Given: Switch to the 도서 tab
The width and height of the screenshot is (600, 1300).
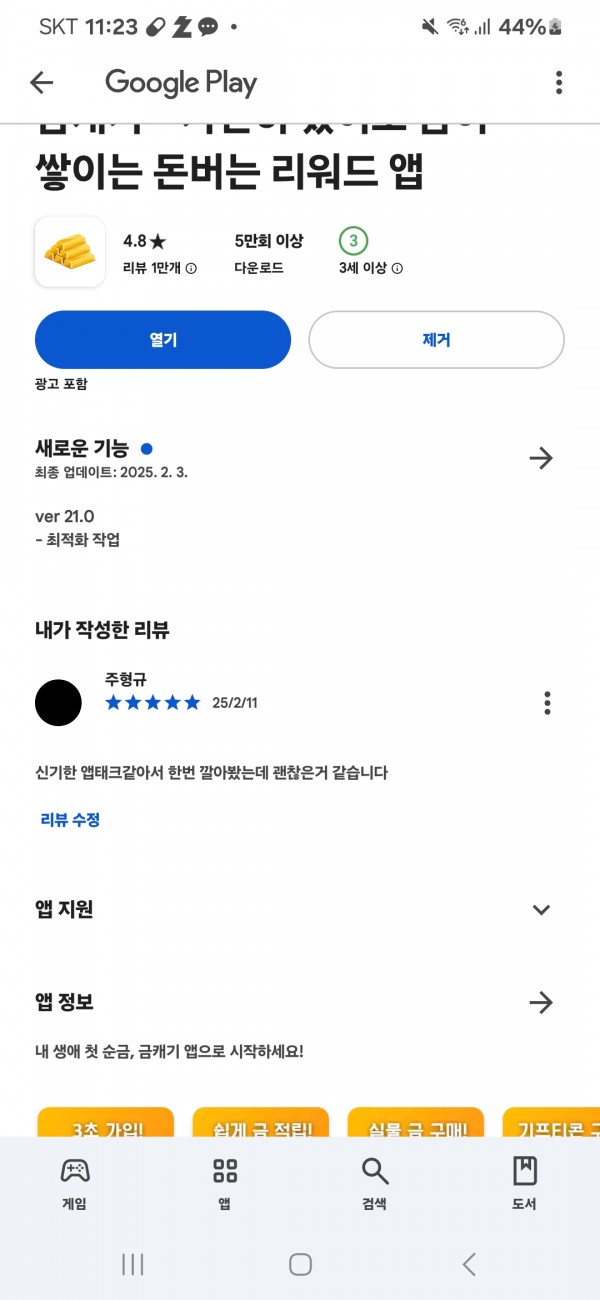Looking at the screenshot, I should pyautogui.click(x=525, y=1185).
